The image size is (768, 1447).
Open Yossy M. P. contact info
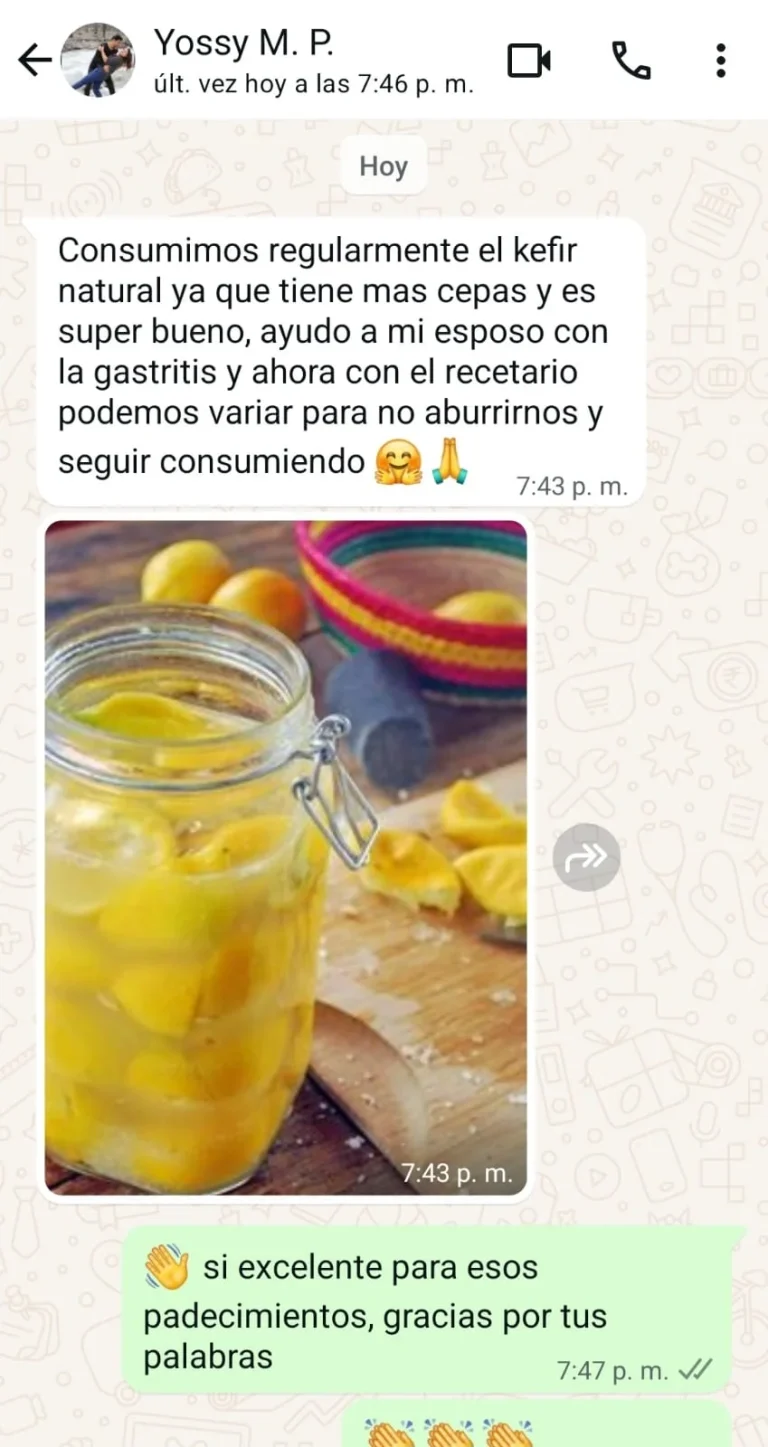(300, 60)
